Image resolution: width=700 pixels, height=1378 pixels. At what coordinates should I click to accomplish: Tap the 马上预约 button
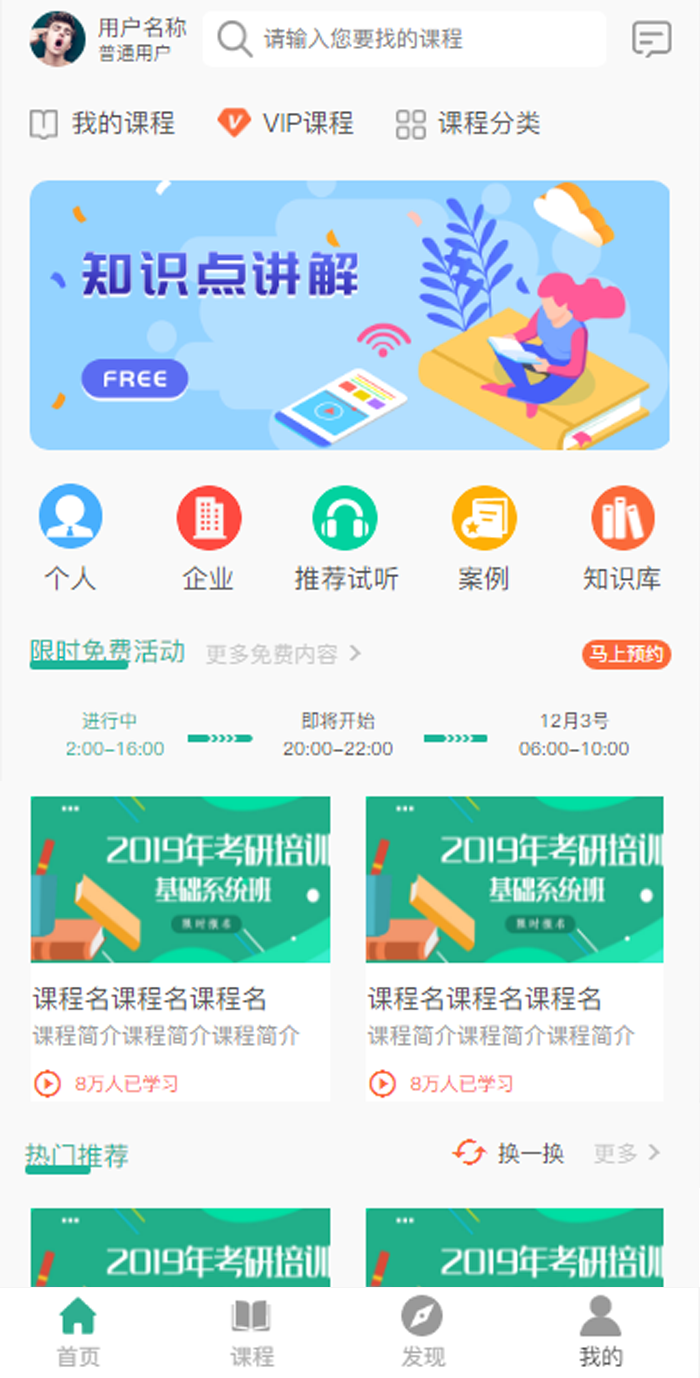click(x=626, y=655)
